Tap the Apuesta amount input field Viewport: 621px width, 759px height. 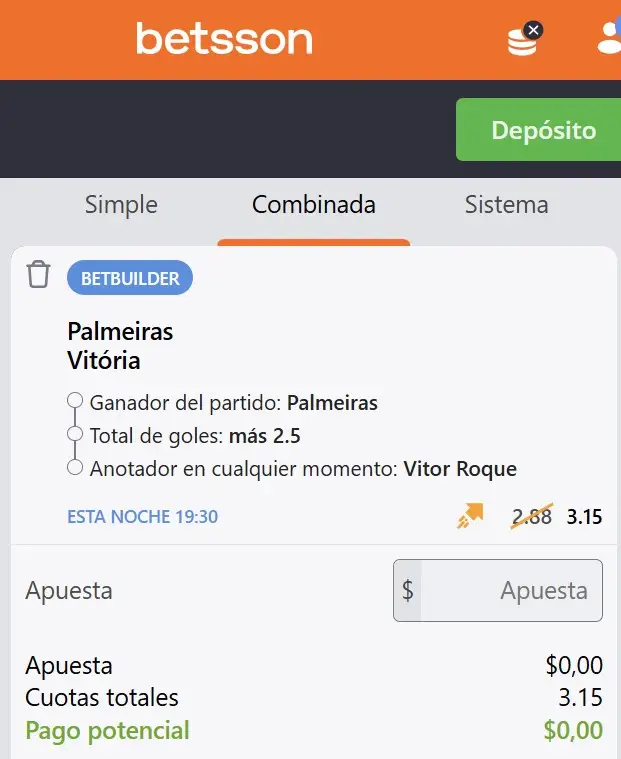pyautogui.click(x=510, y=591)
